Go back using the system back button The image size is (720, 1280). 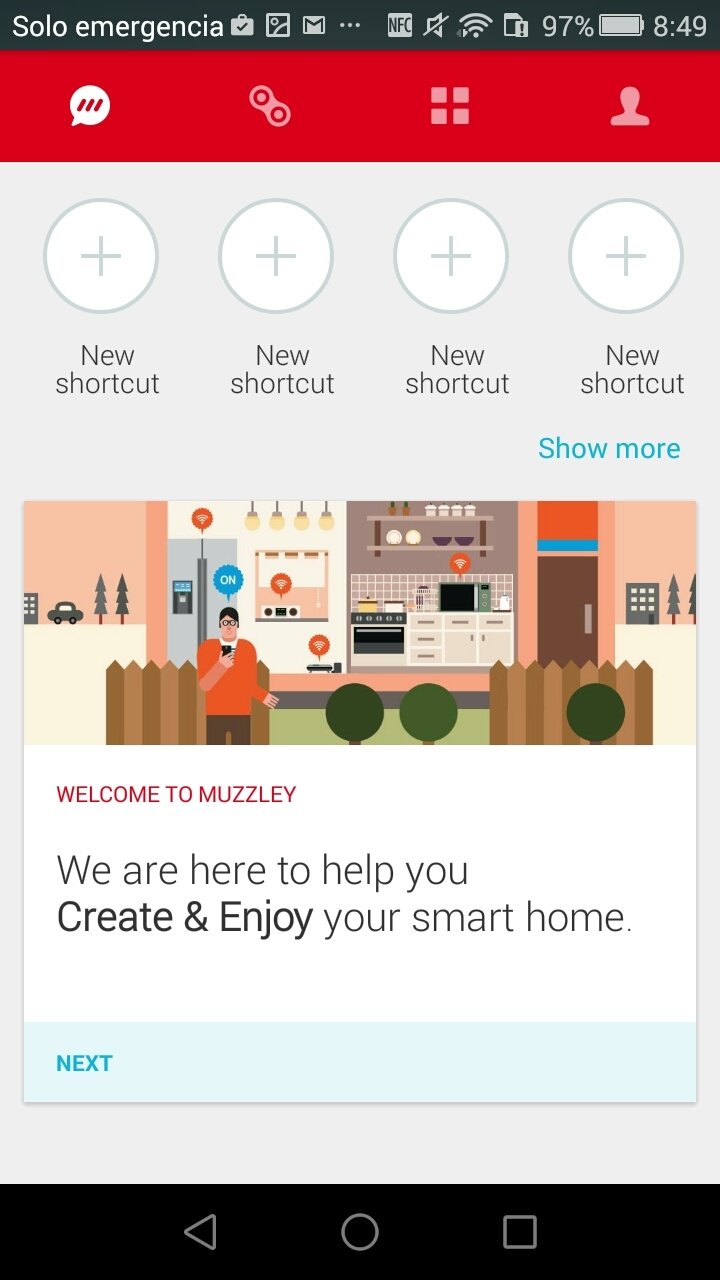201,1232
